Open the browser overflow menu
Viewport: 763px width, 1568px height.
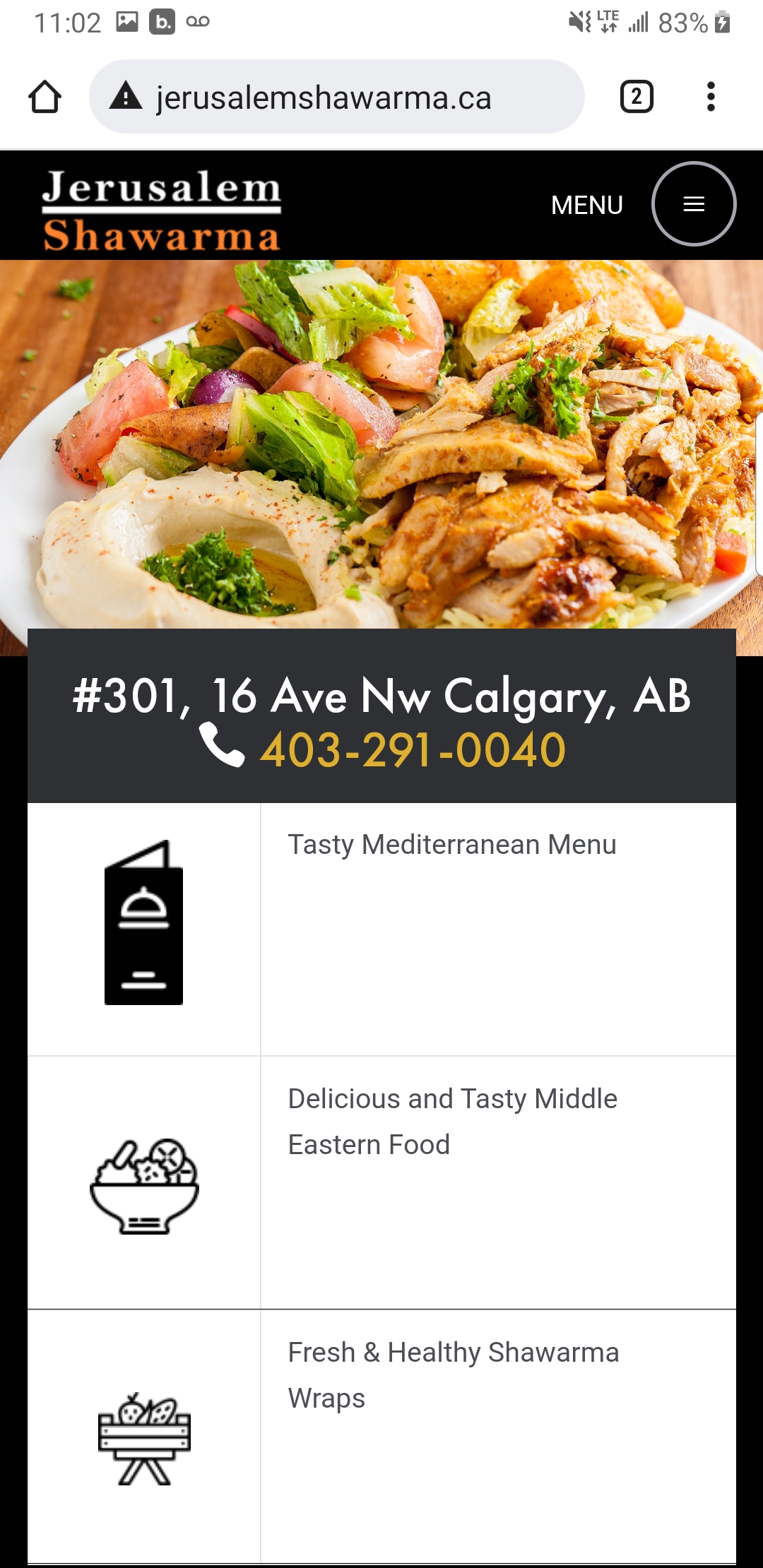pos(711,97)
